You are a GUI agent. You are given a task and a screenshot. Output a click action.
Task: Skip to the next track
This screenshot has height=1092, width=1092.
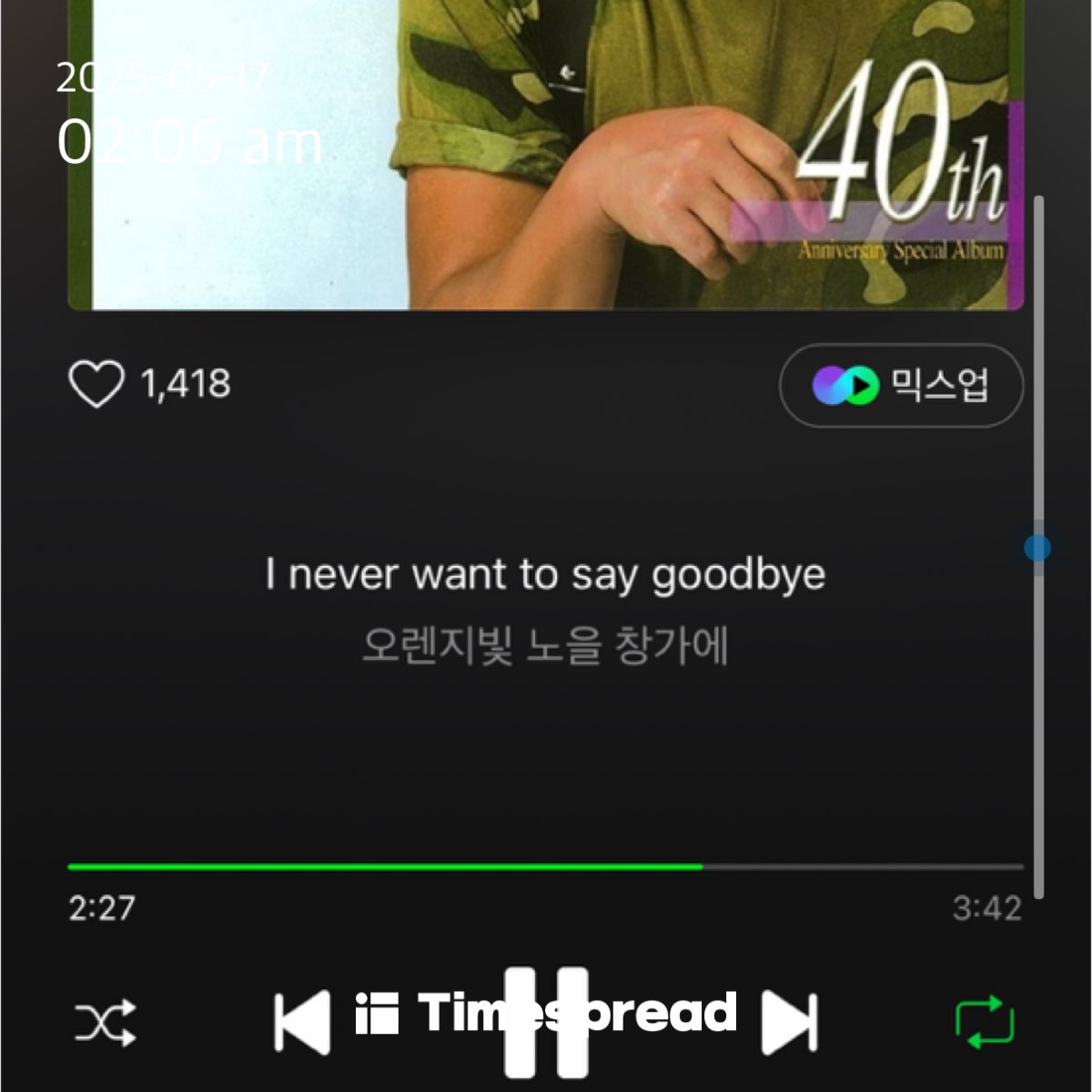788,1022
